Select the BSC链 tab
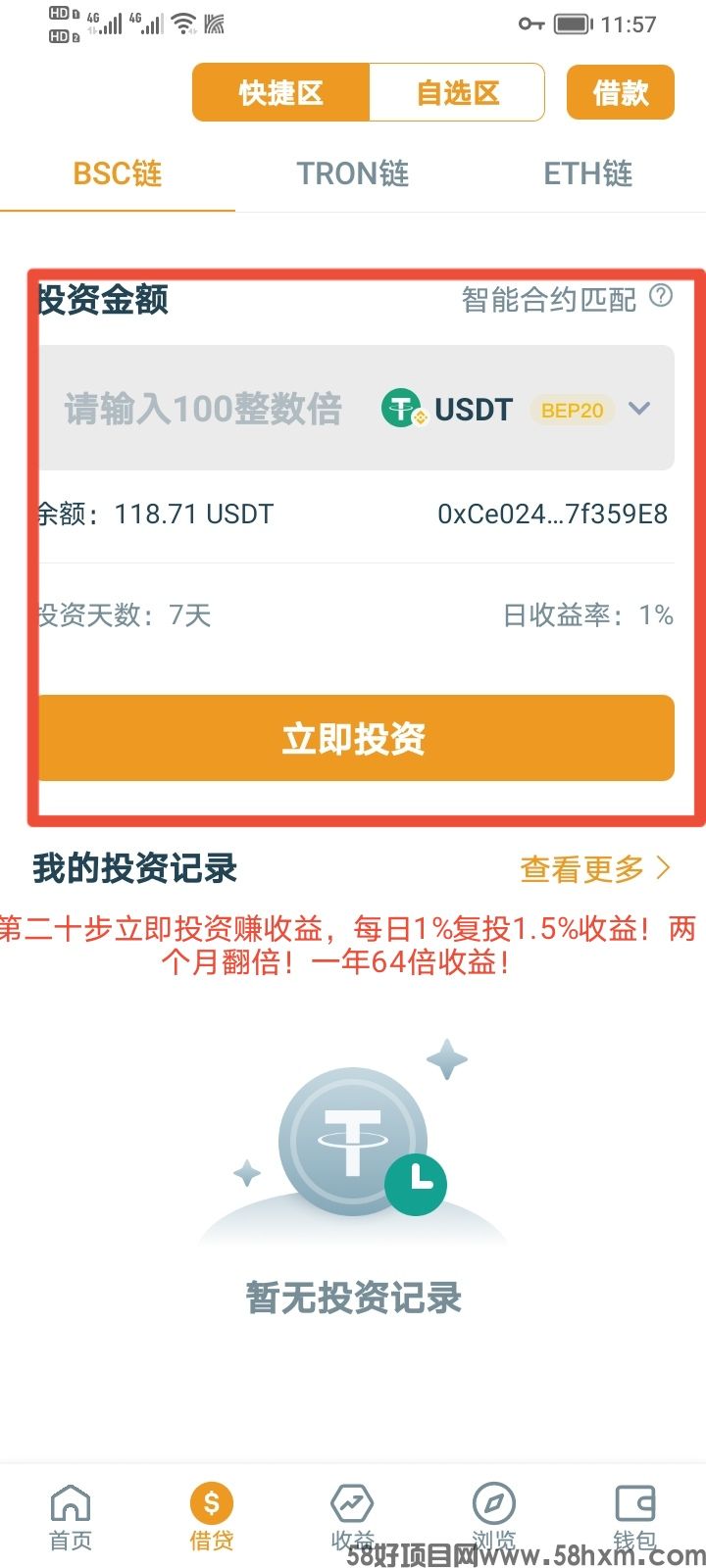 (118, 174)
